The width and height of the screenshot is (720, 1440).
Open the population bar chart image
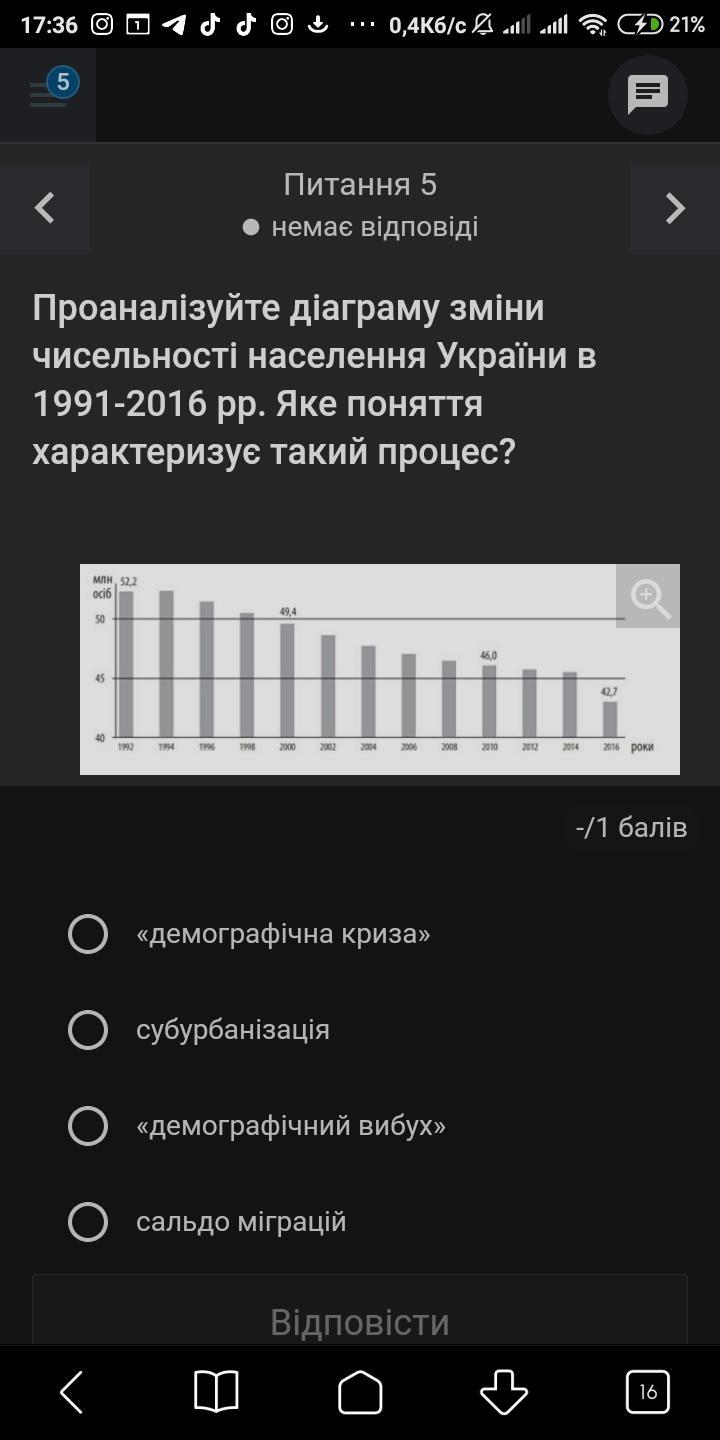[380, 669]
